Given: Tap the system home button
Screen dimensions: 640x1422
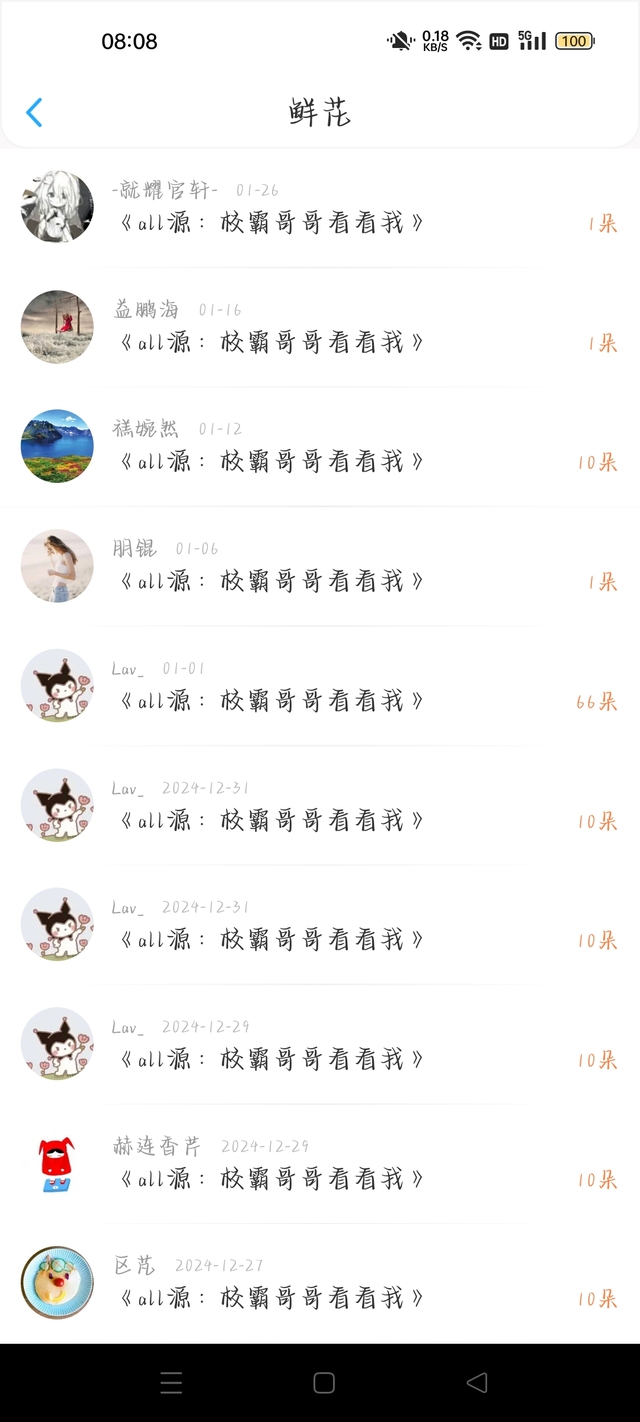Looking at the screenshot, I should point(323,1383).
